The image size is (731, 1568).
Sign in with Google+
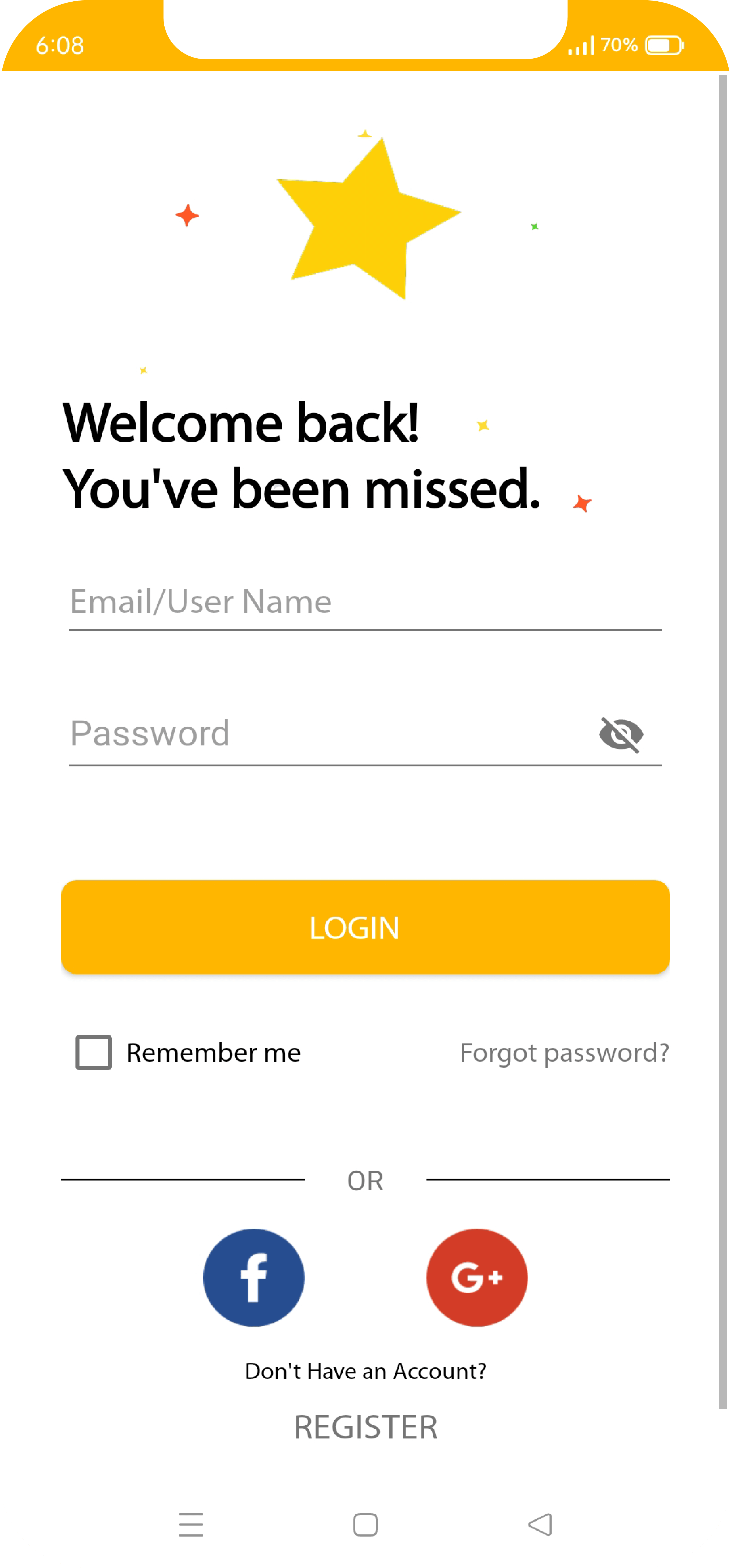point(477,1277)
